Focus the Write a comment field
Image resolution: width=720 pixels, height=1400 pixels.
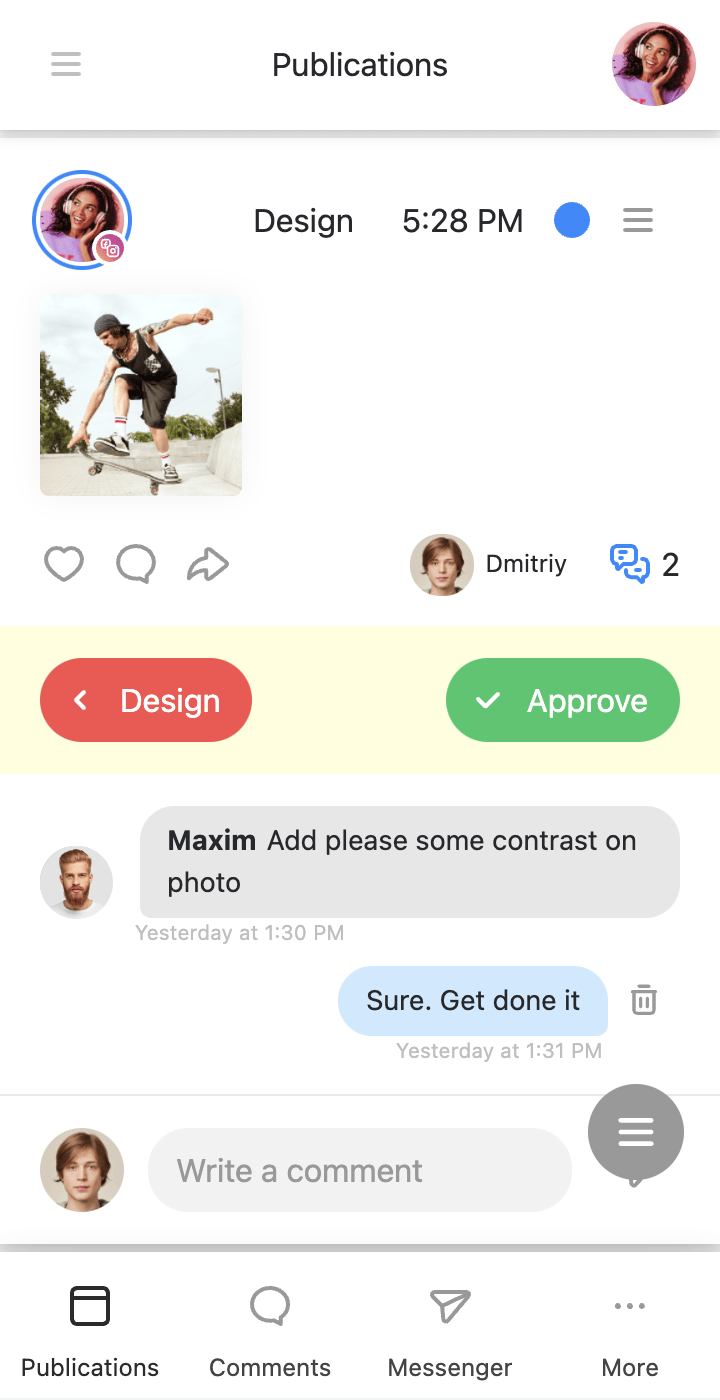[x=360, y=1170]
